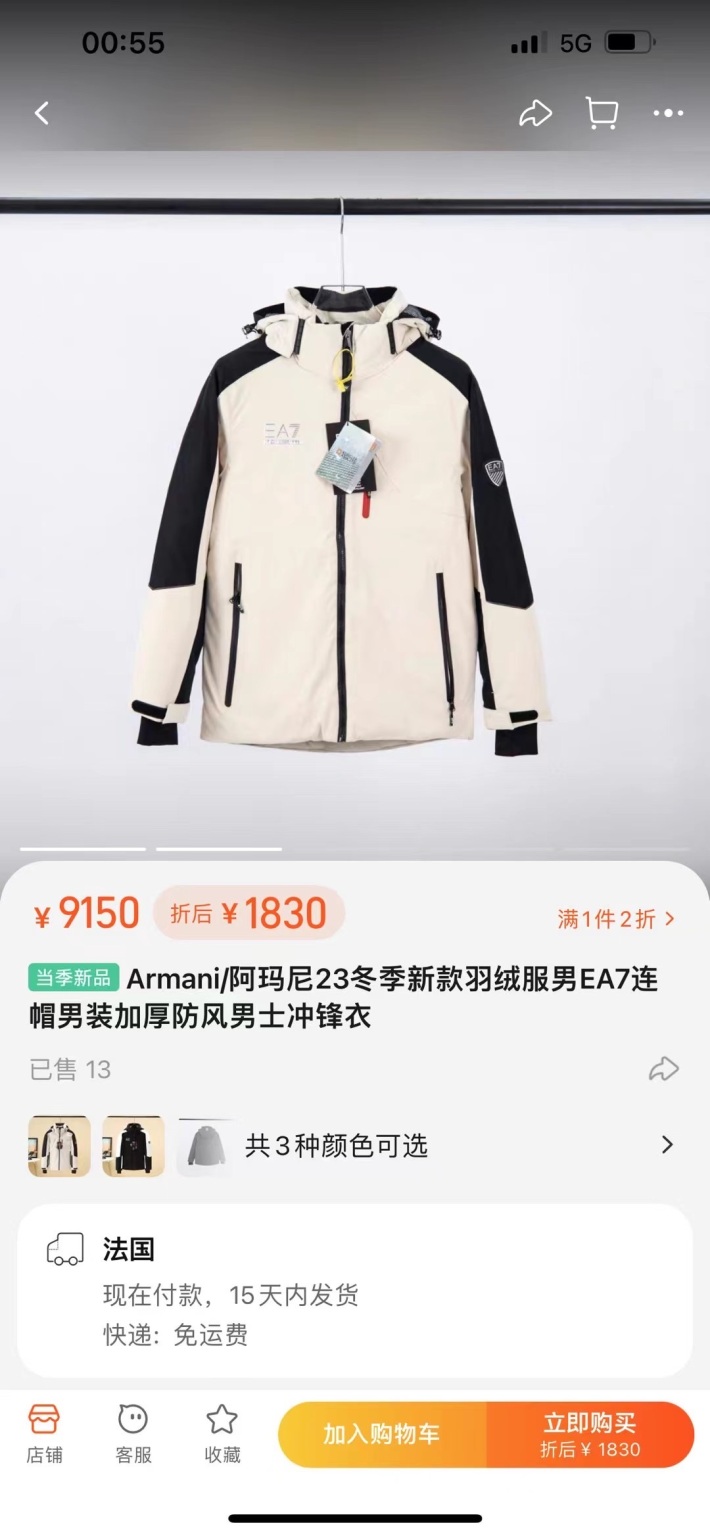
Task: Share this product from the top bar
Action: [x=535, y=114]
